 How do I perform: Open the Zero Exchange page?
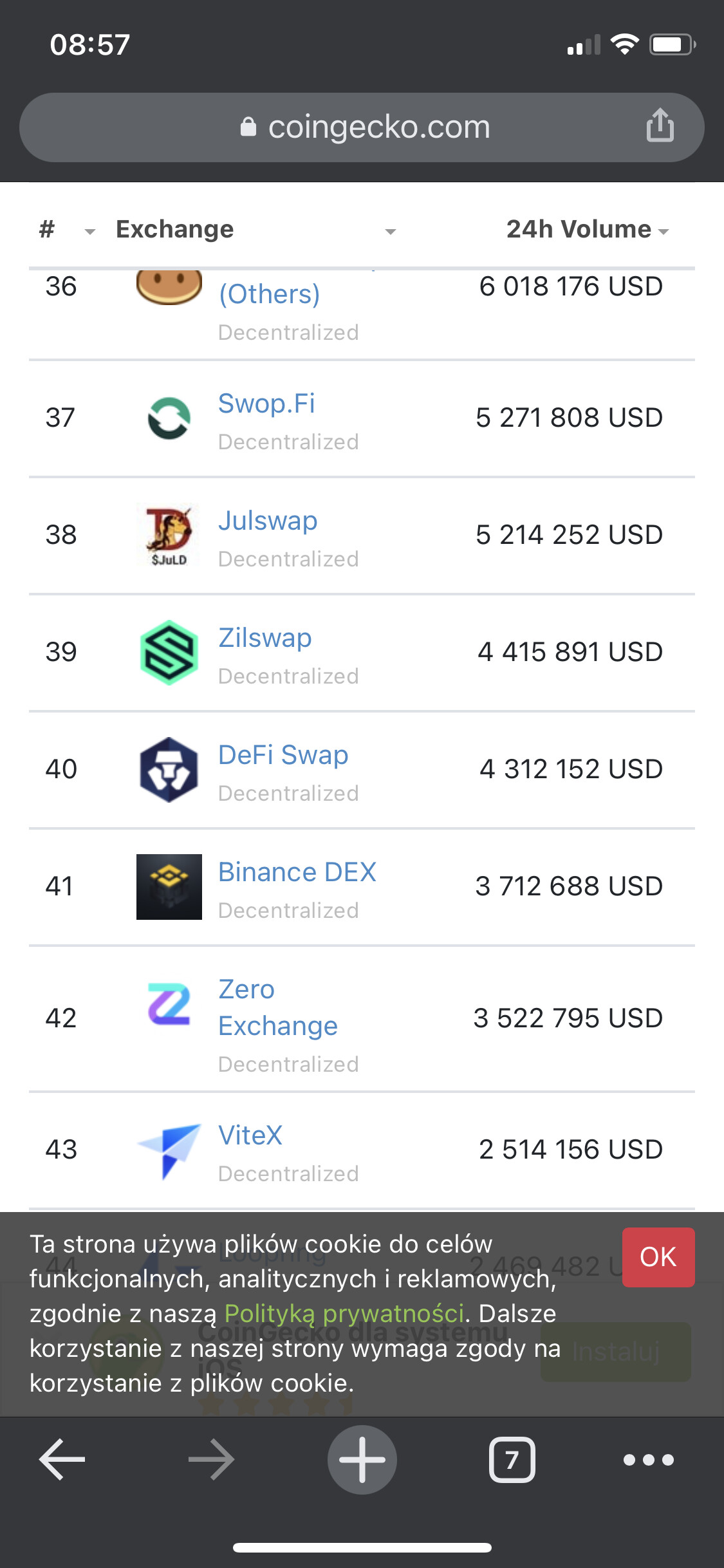[x=277, y=1007]
